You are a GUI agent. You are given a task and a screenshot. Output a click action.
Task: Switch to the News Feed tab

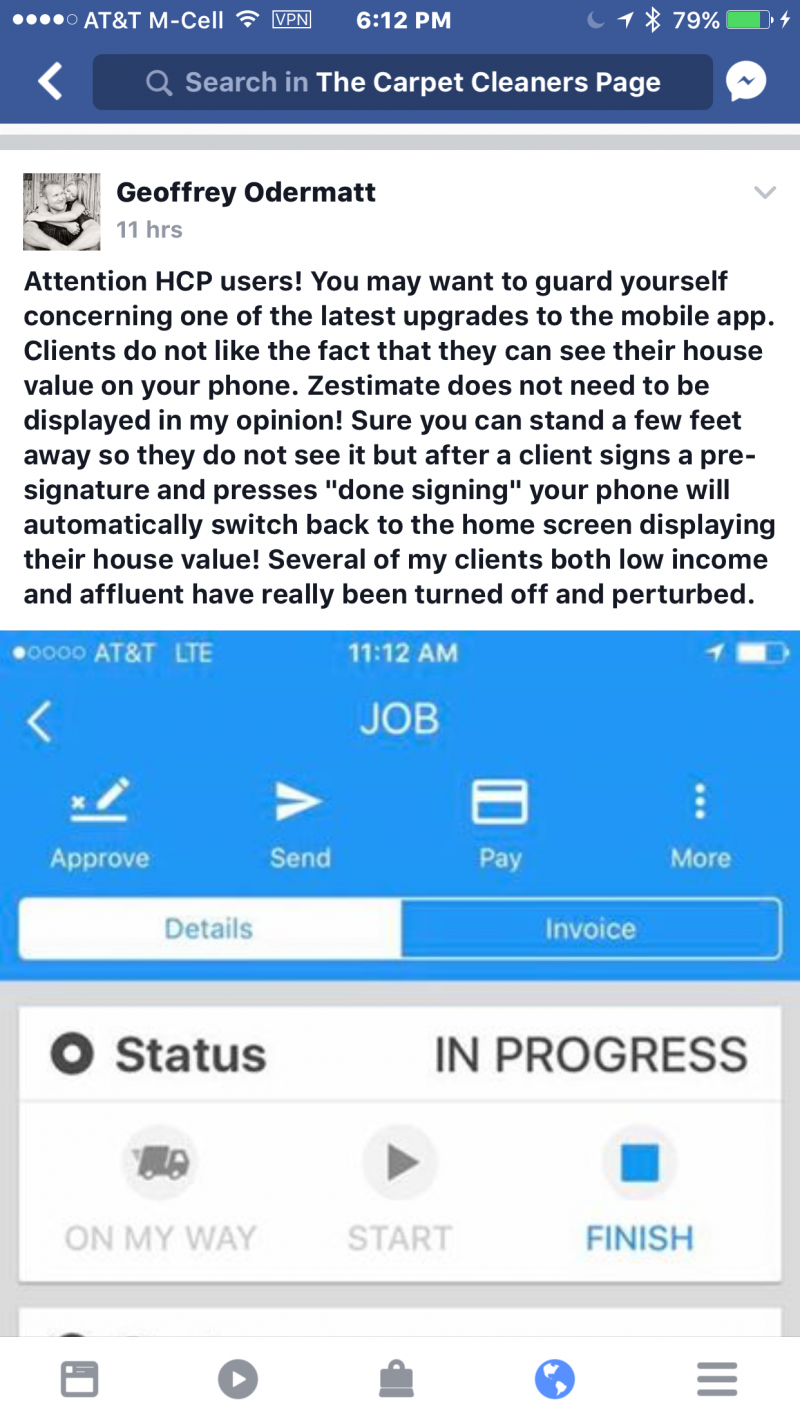coord(80,1380)
